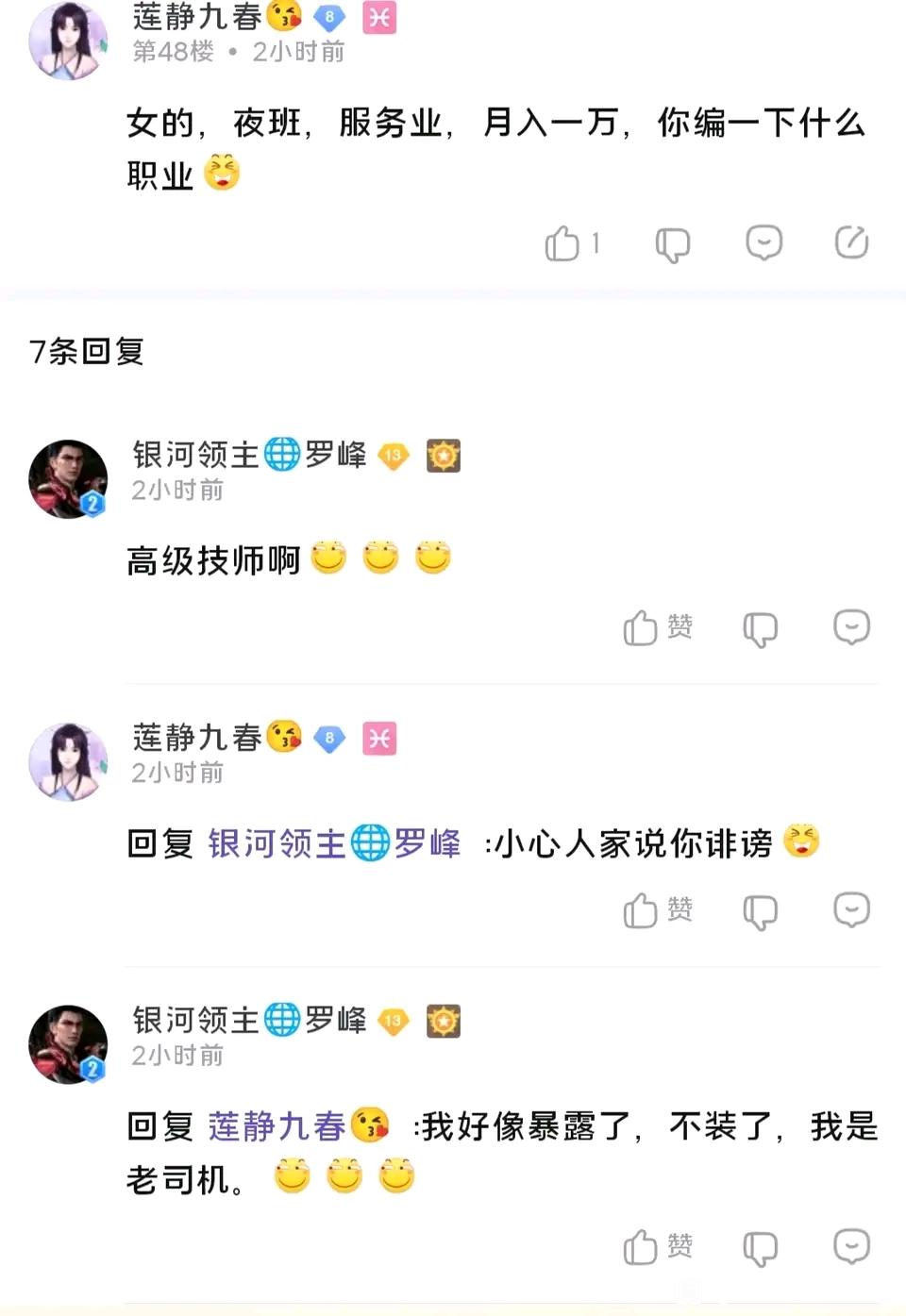Screen dimensions: 906x1316
Task: Like the 48th floor post by 莲静九春
Action: [x=563, y=243]
